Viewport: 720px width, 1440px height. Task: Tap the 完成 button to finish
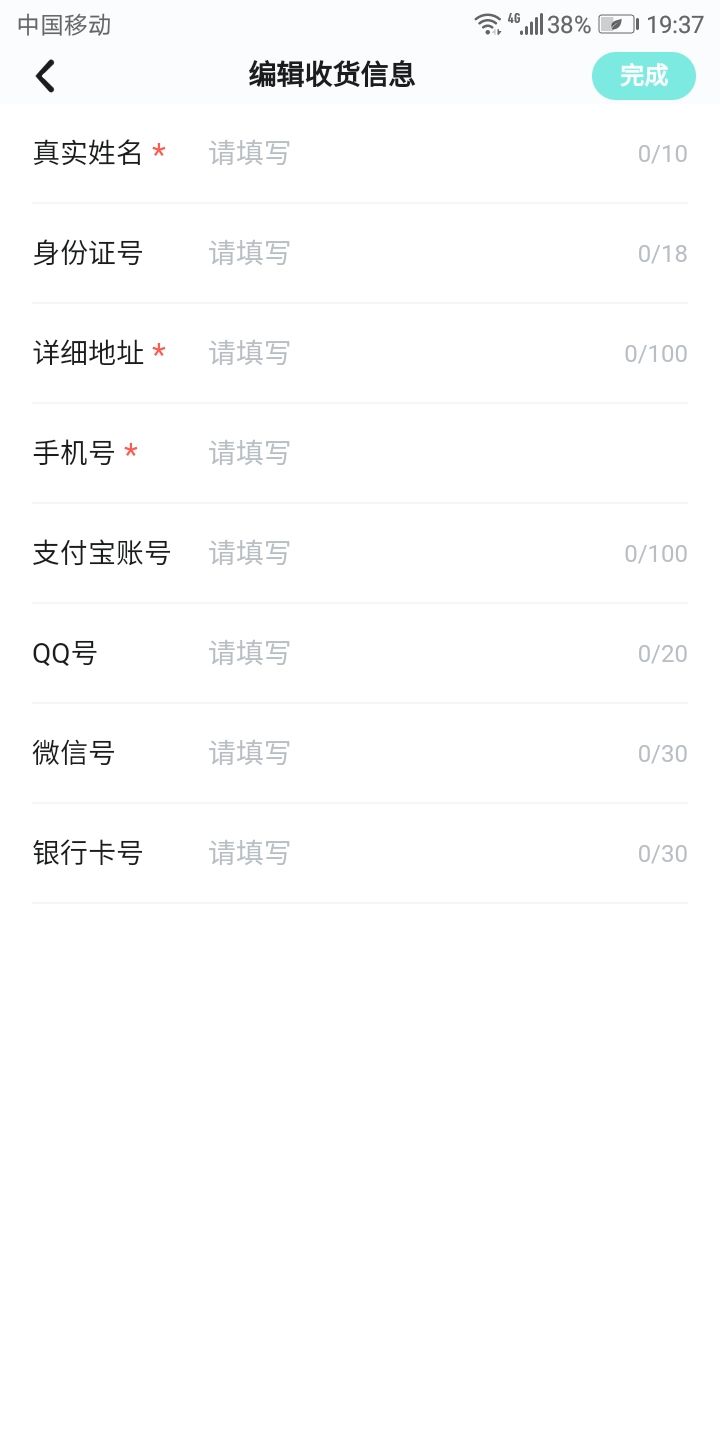point(643,76)
